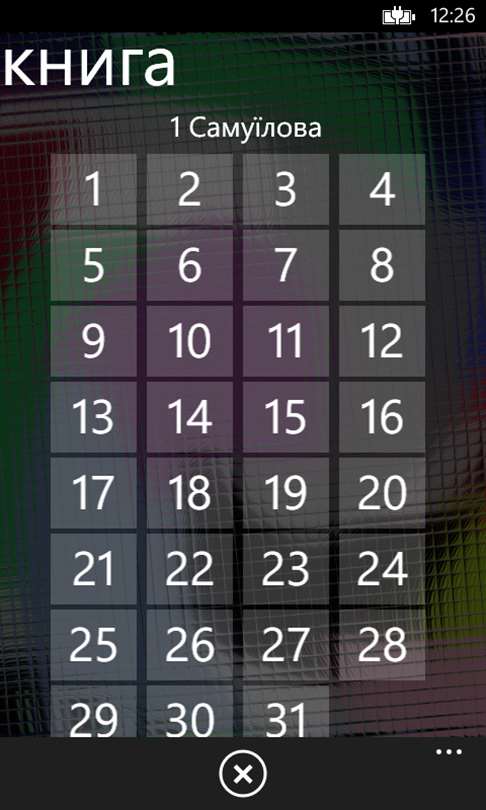Select chapter 1 of 1 Самуїлова
The image size is (486, 810).
coord(93,190)
